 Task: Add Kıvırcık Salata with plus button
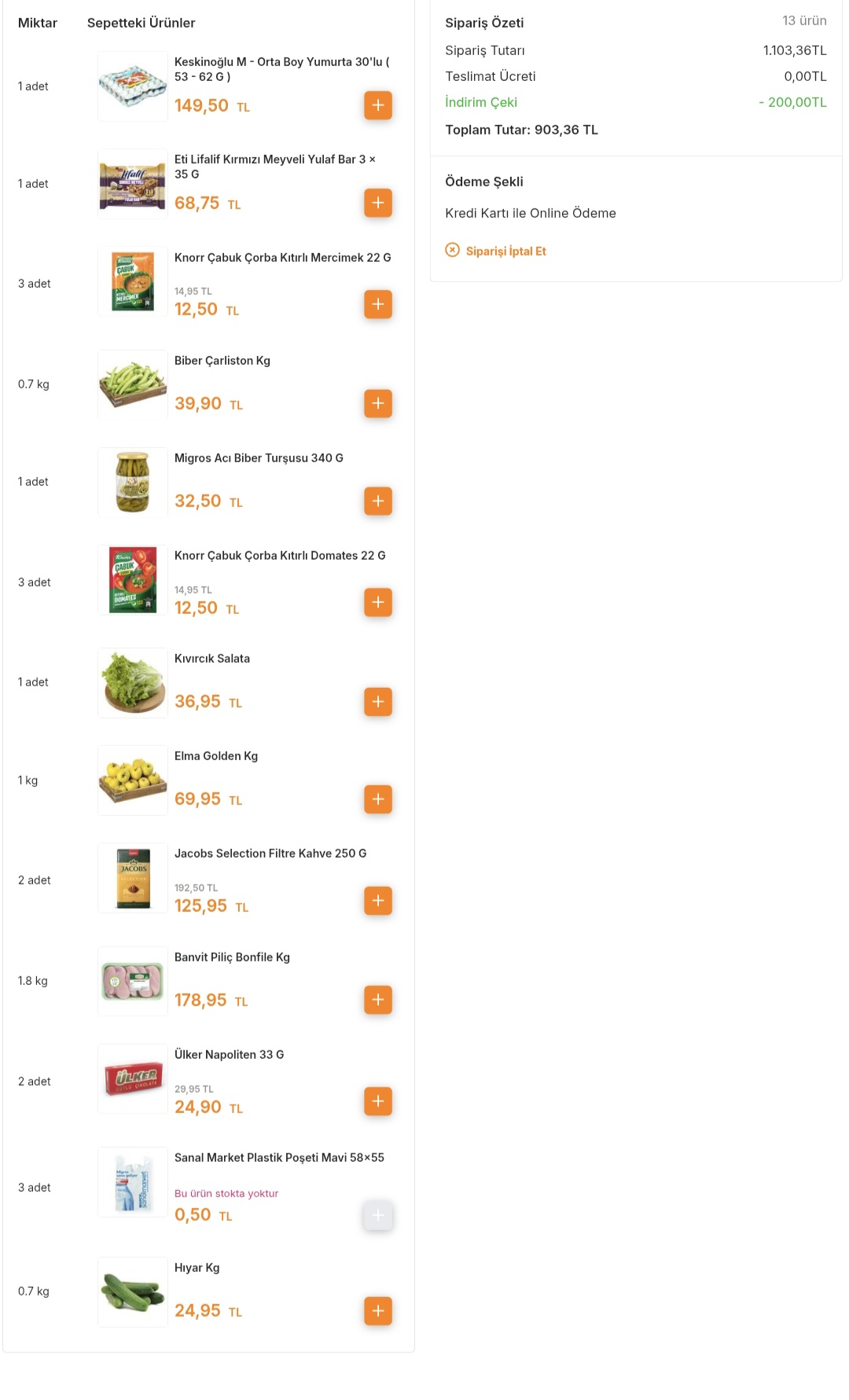point(378,701)
